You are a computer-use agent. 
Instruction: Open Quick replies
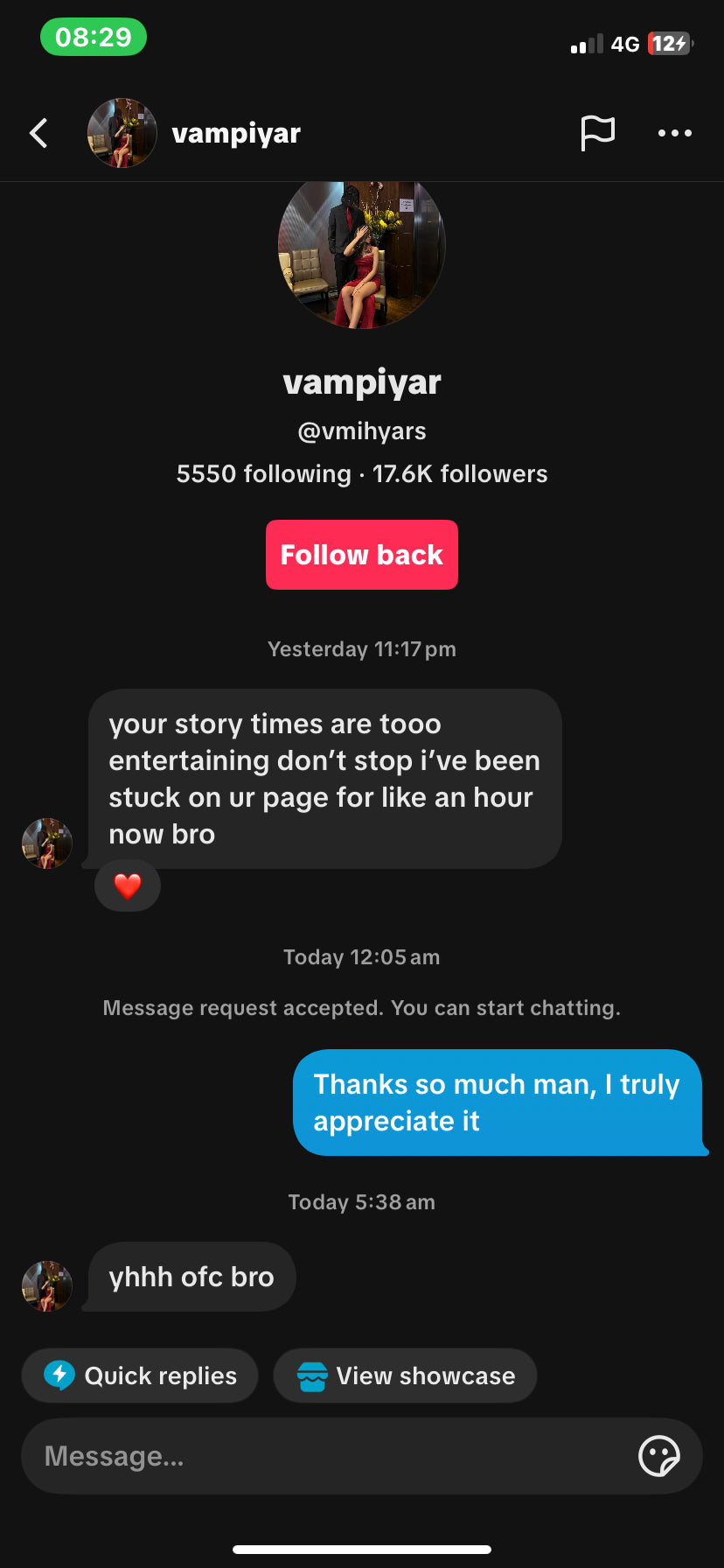pos(141,1375)
